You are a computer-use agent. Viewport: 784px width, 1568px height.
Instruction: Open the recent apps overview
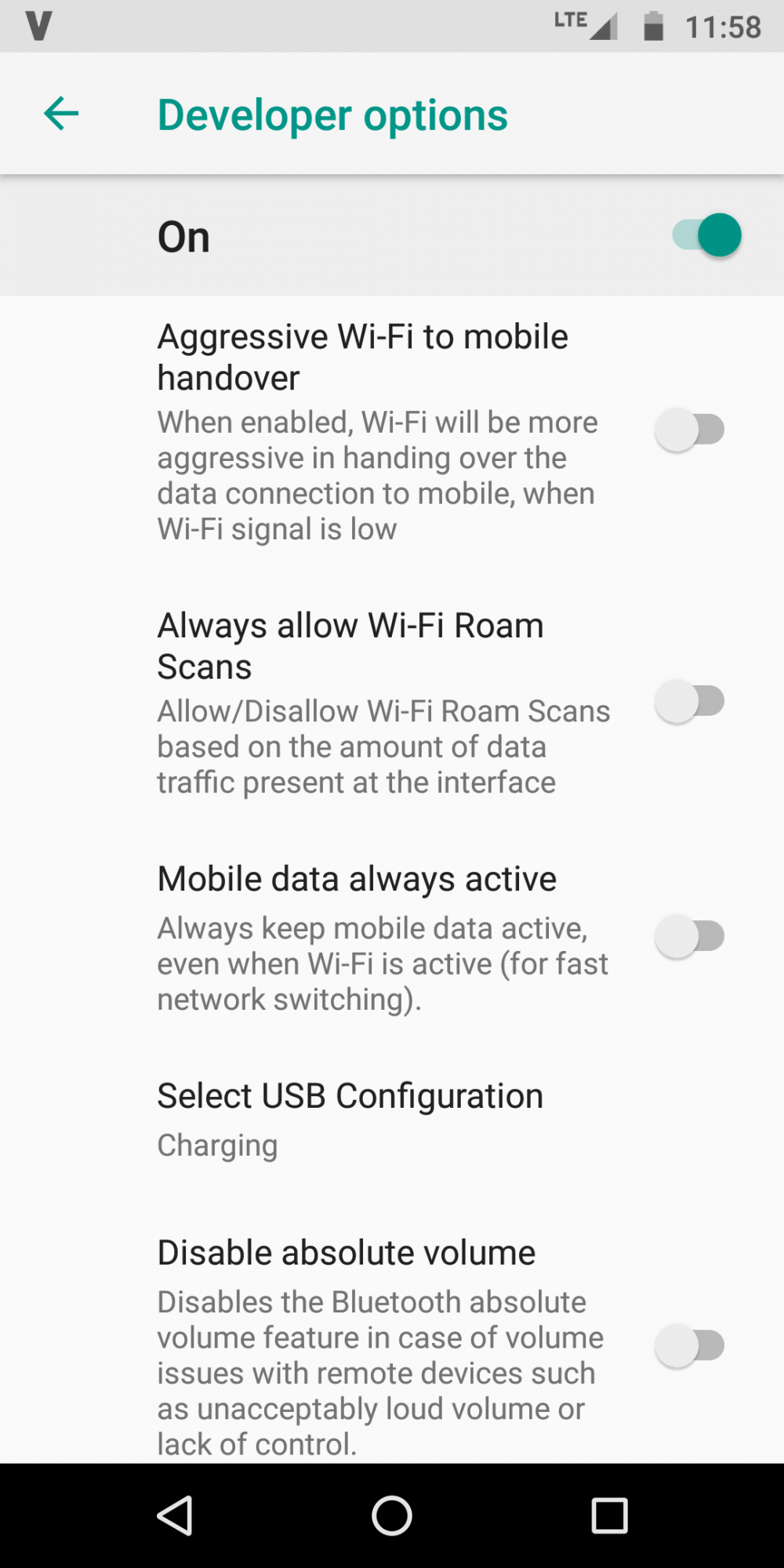click(x=609, y=1515)
